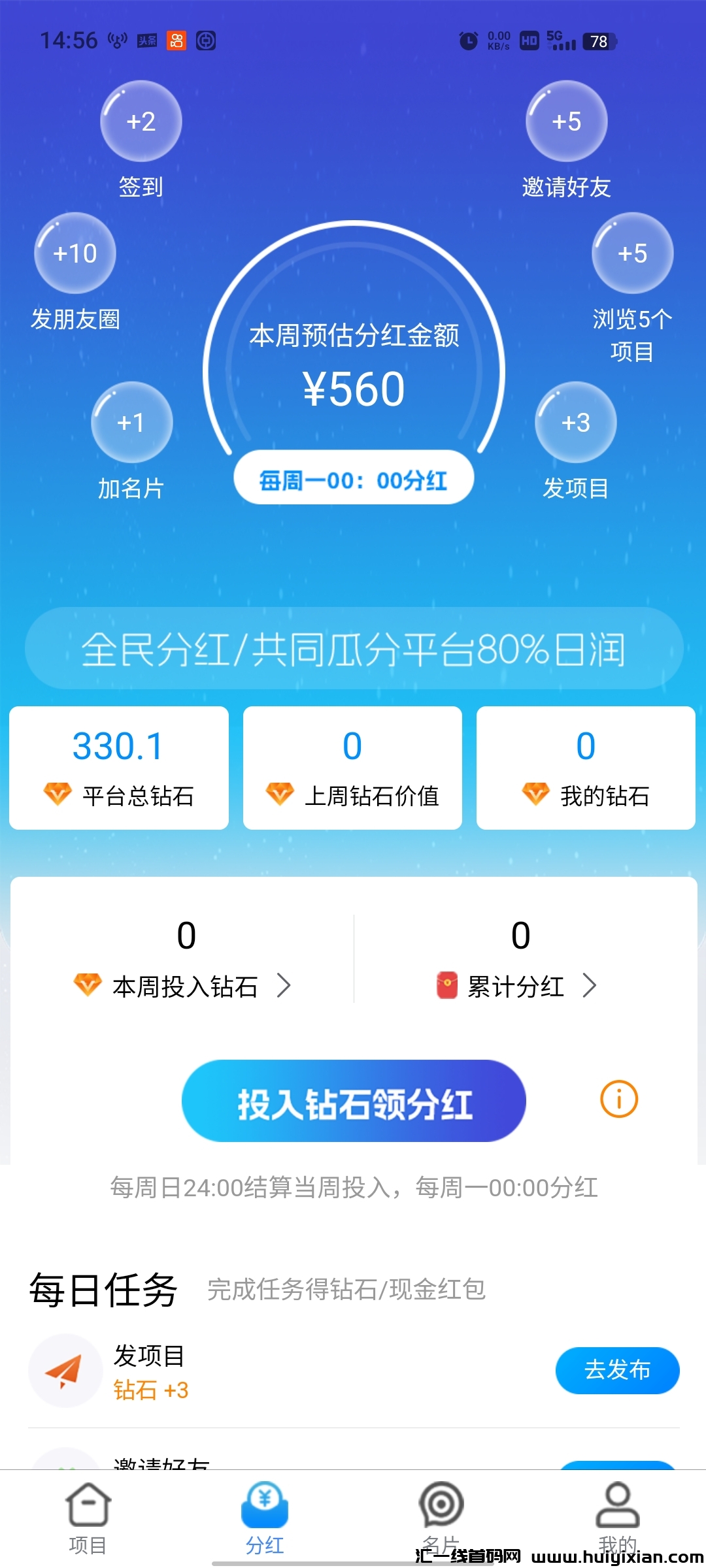The height and width of the screenshot is (1568, 706).
Task: Tap the 浏览5个项目 +5 bubble
Action: coord(632,253)
